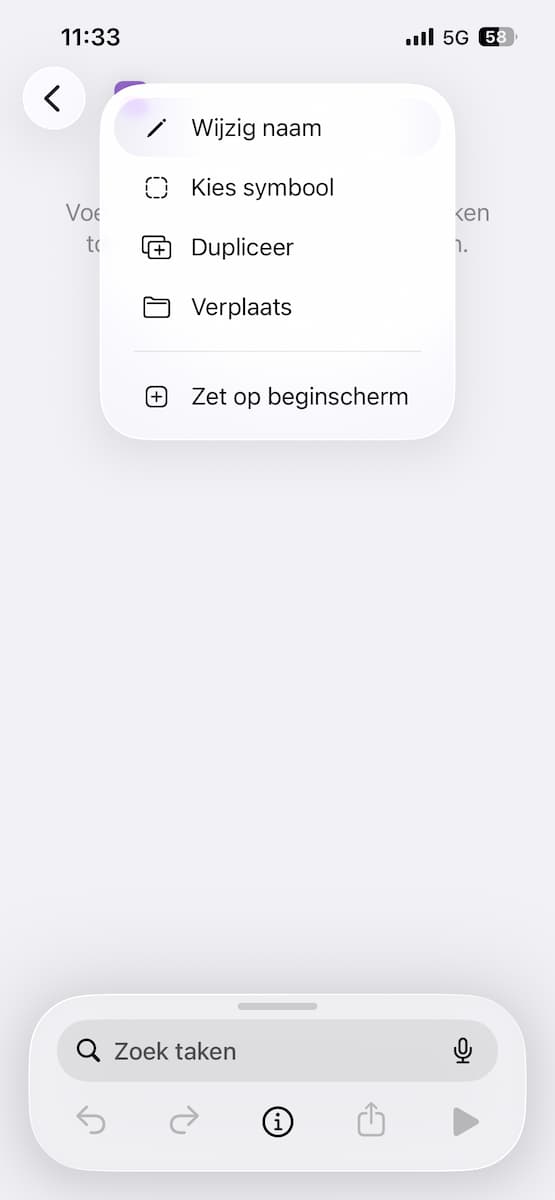Open the info details button
555x1200 pixels.
pos(277,1122)
